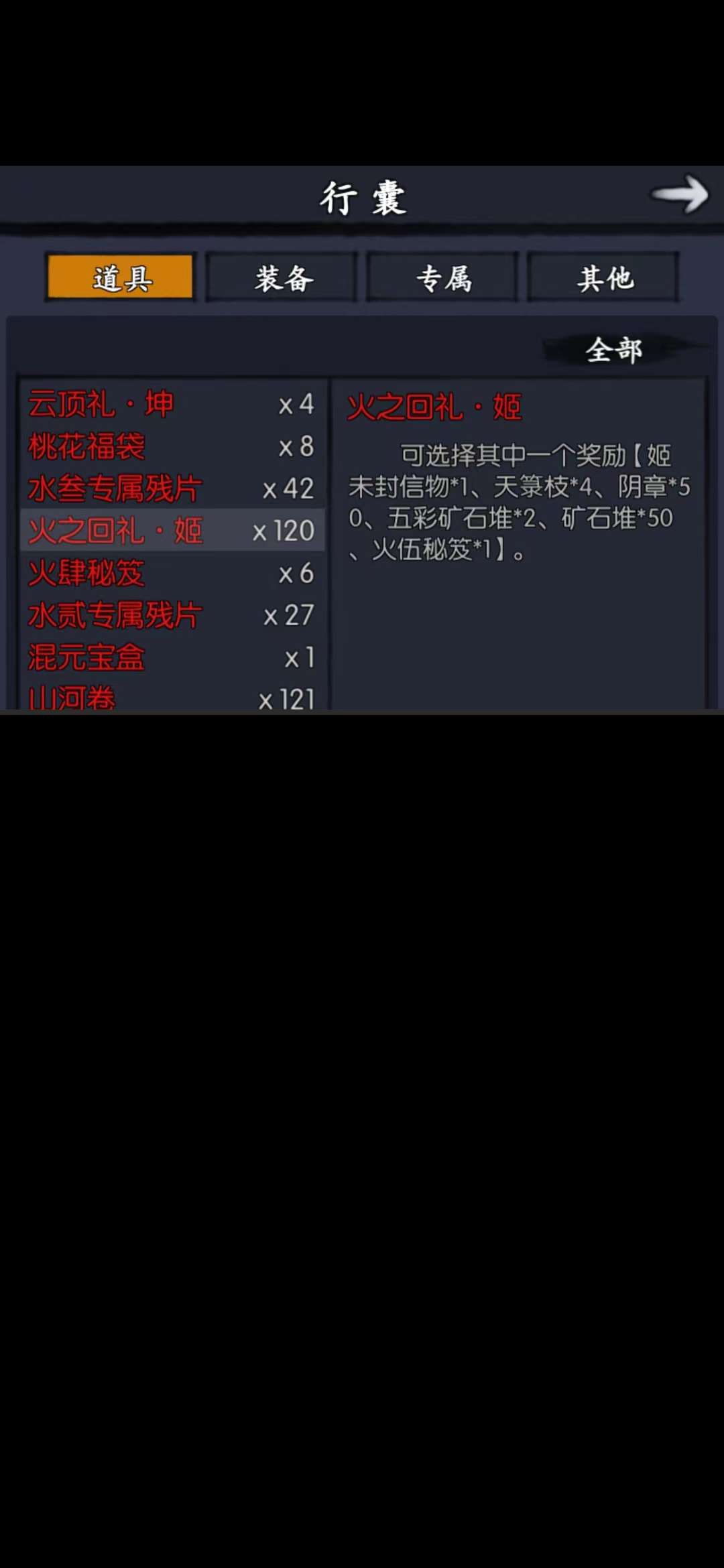Screen dimensions: 724x1568
Task: Click the 火之回礼·姬 title in the detail panel
Action: (436, 407)
